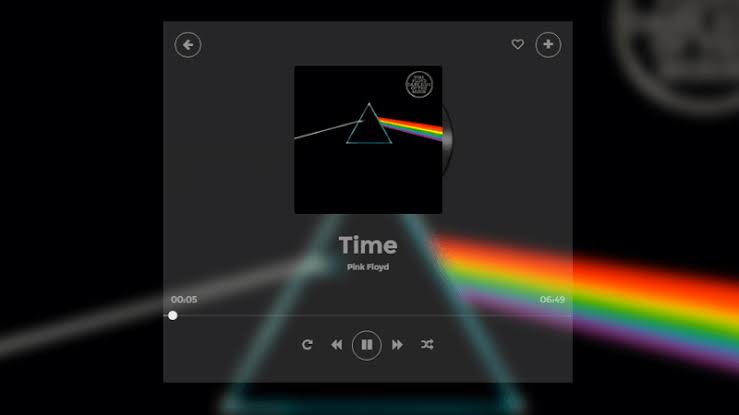Go to the previous track
This screenshot has height=415, width=739.
point(337,345)
